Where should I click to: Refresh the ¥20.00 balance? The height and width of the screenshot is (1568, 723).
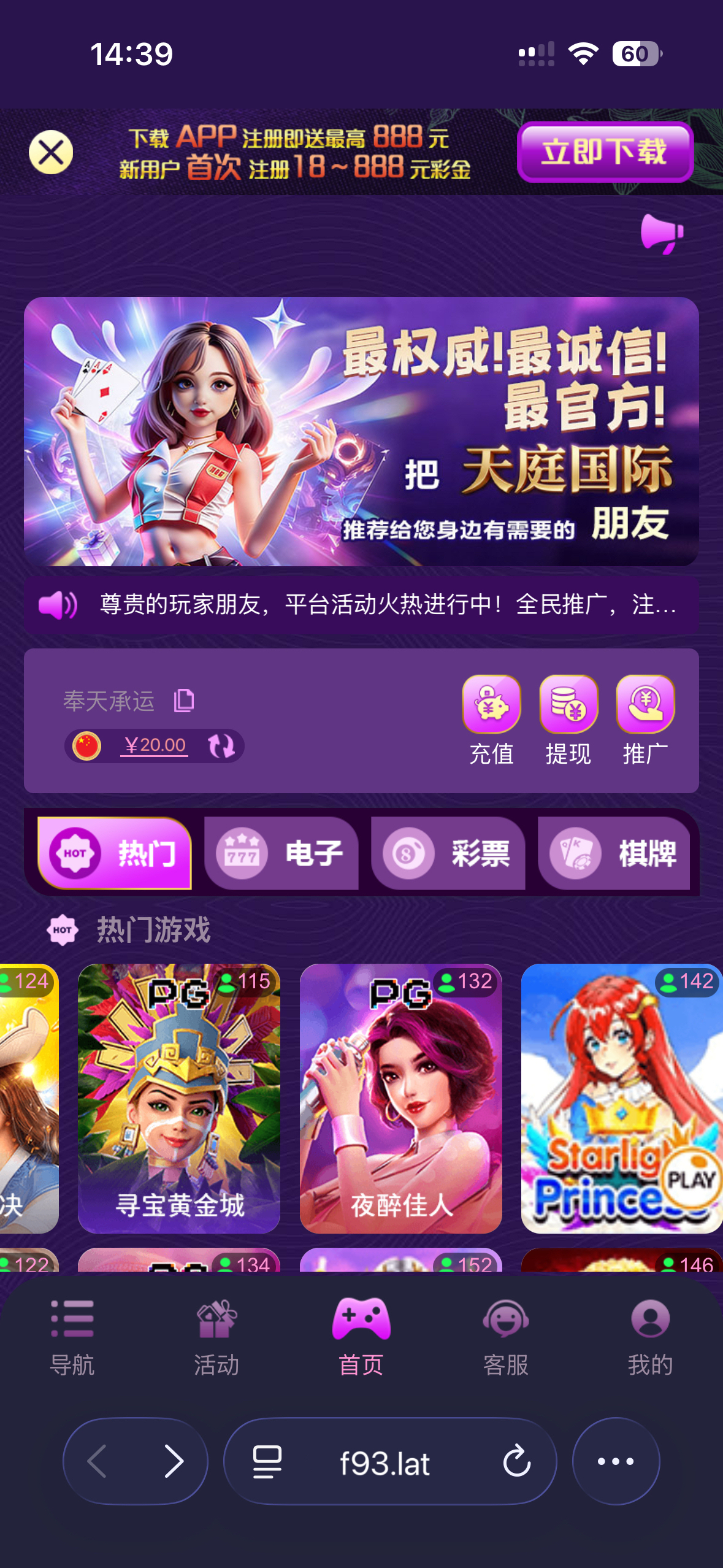click(x=221, y=746)
